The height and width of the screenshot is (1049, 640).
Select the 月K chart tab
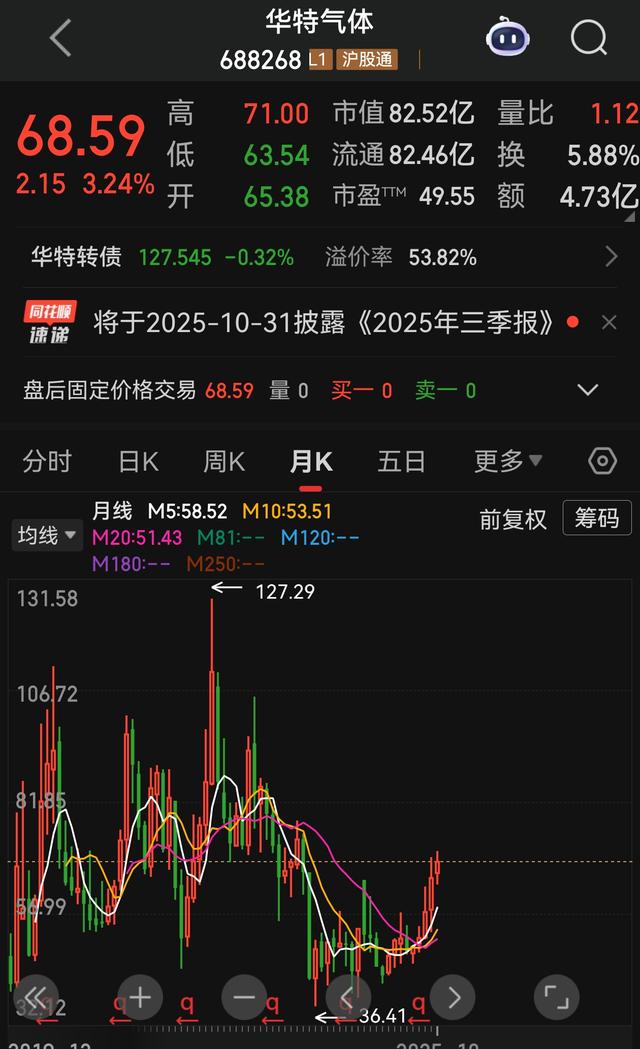311,461
